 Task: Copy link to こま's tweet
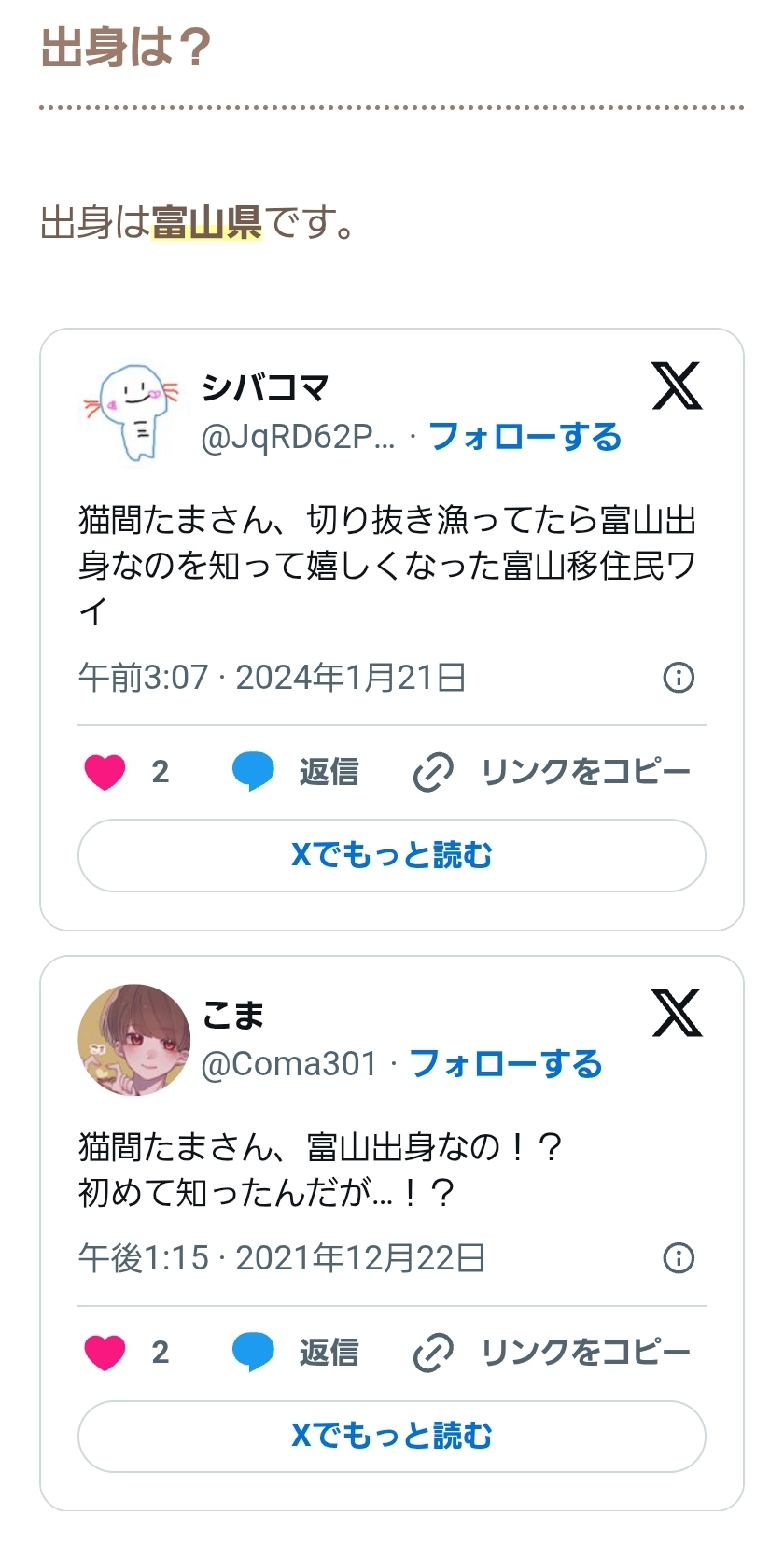coord(552,1353)
